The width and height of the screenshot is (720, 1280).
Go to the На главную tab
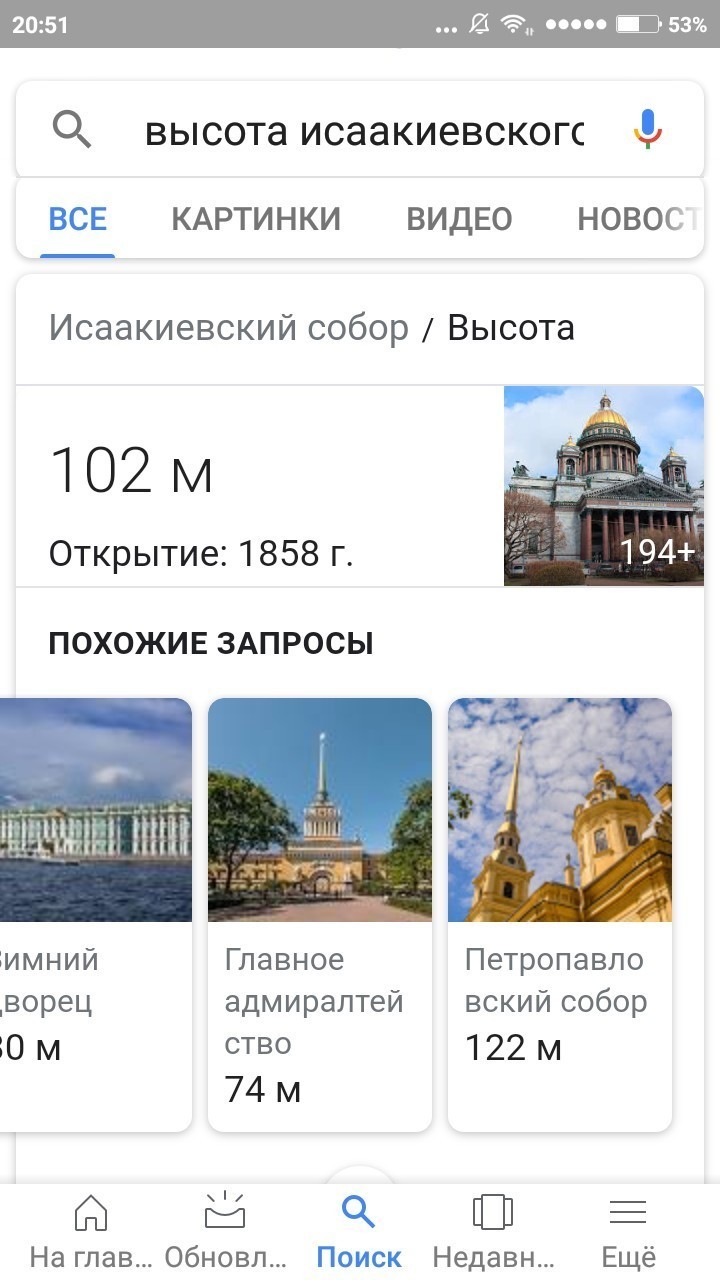(90, 1232)
